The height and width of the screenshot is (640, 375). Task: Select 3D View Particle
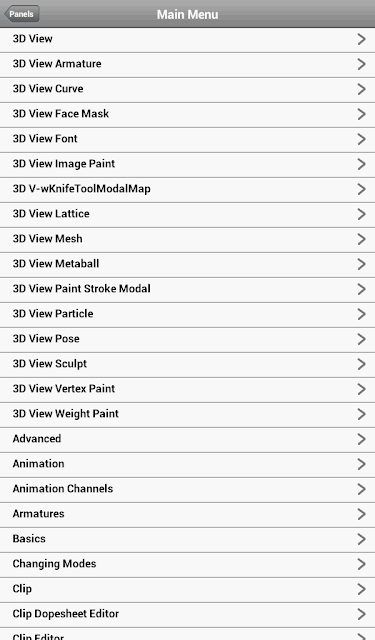187,315
